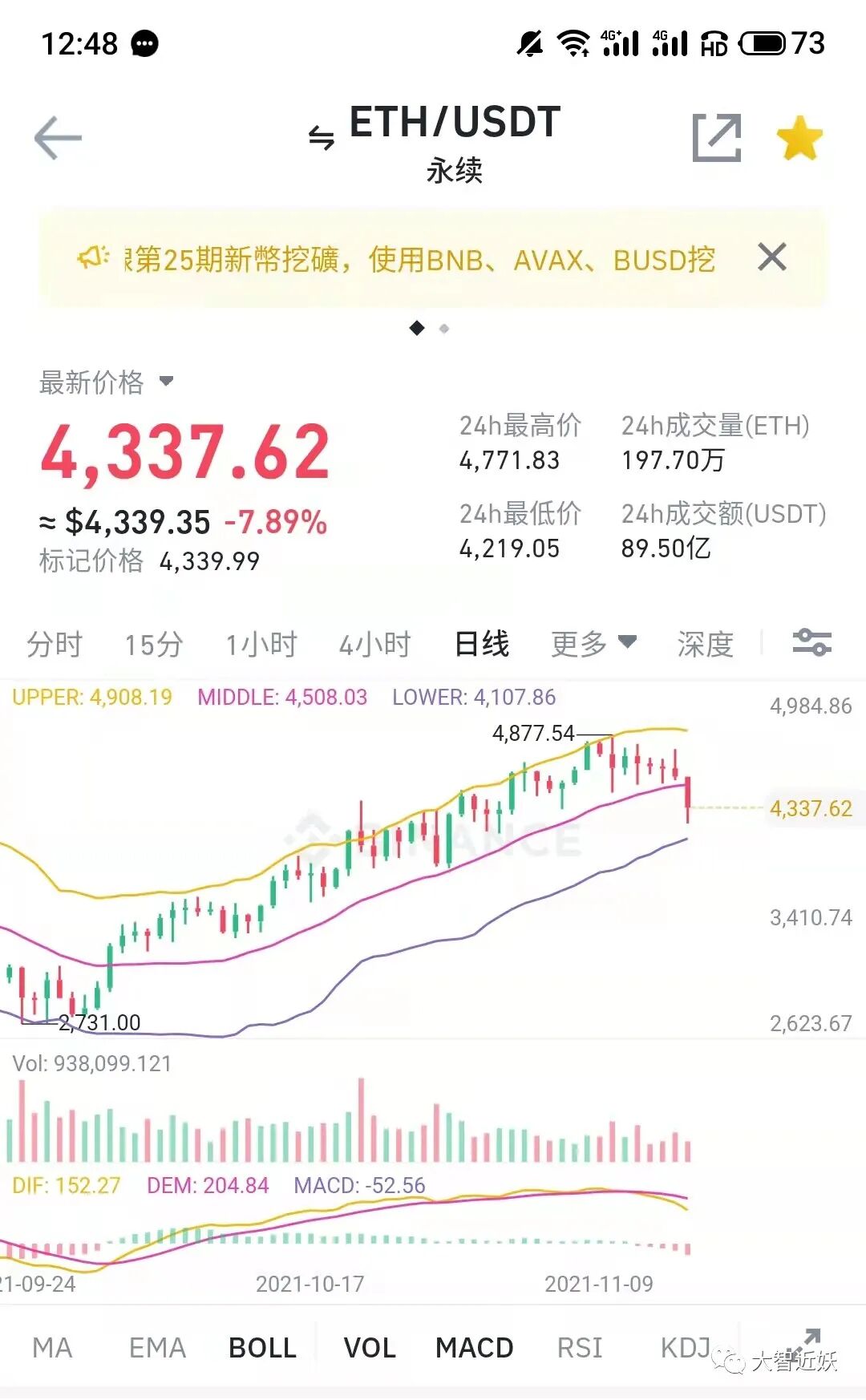The width and height of the screenshot is (866, 1400).
Task: Open chart settings sliders icon
Action: (x=811, y=643)
